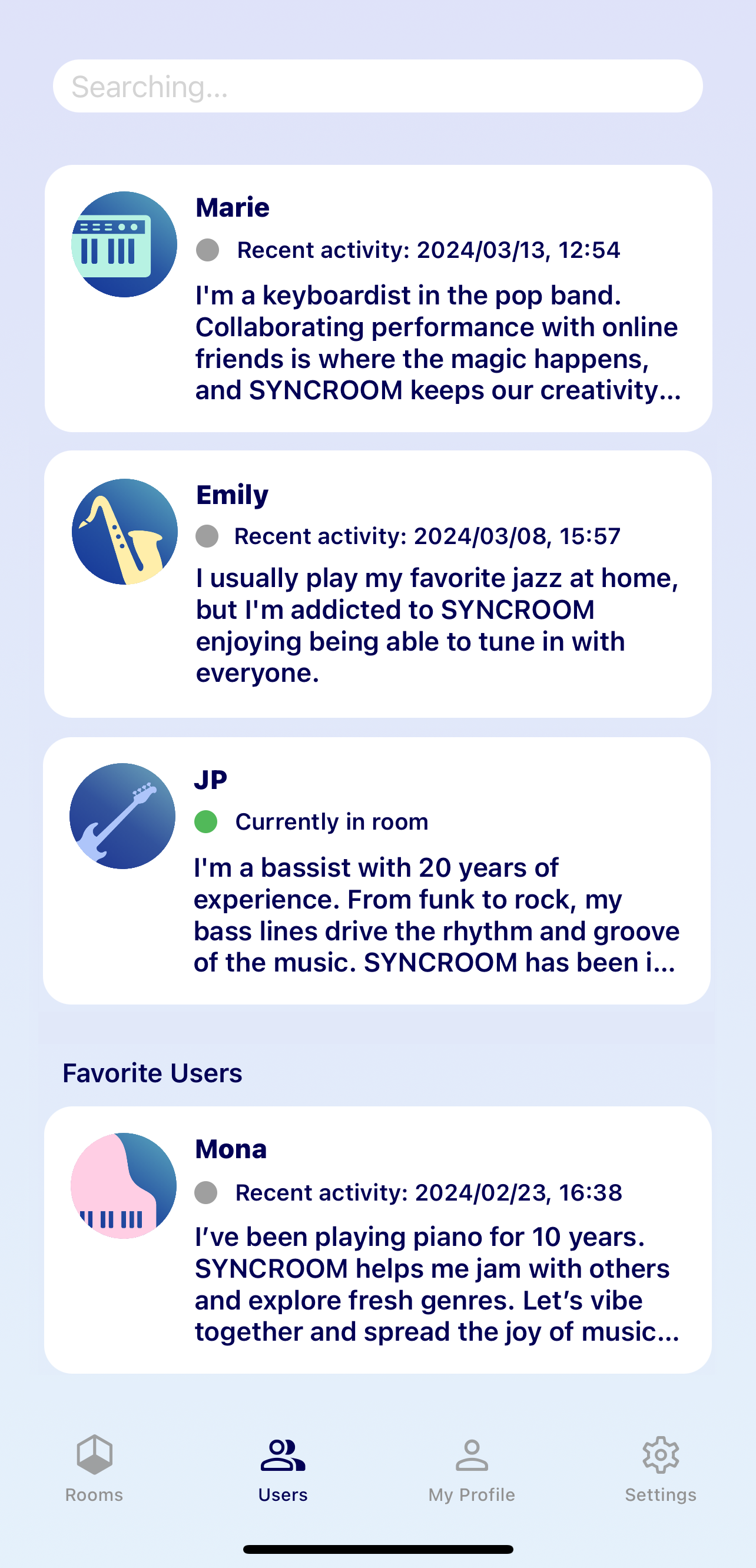The image size is (756, 1568).
Task: Tap the Searching... input field
Action: tap(377, 87)
